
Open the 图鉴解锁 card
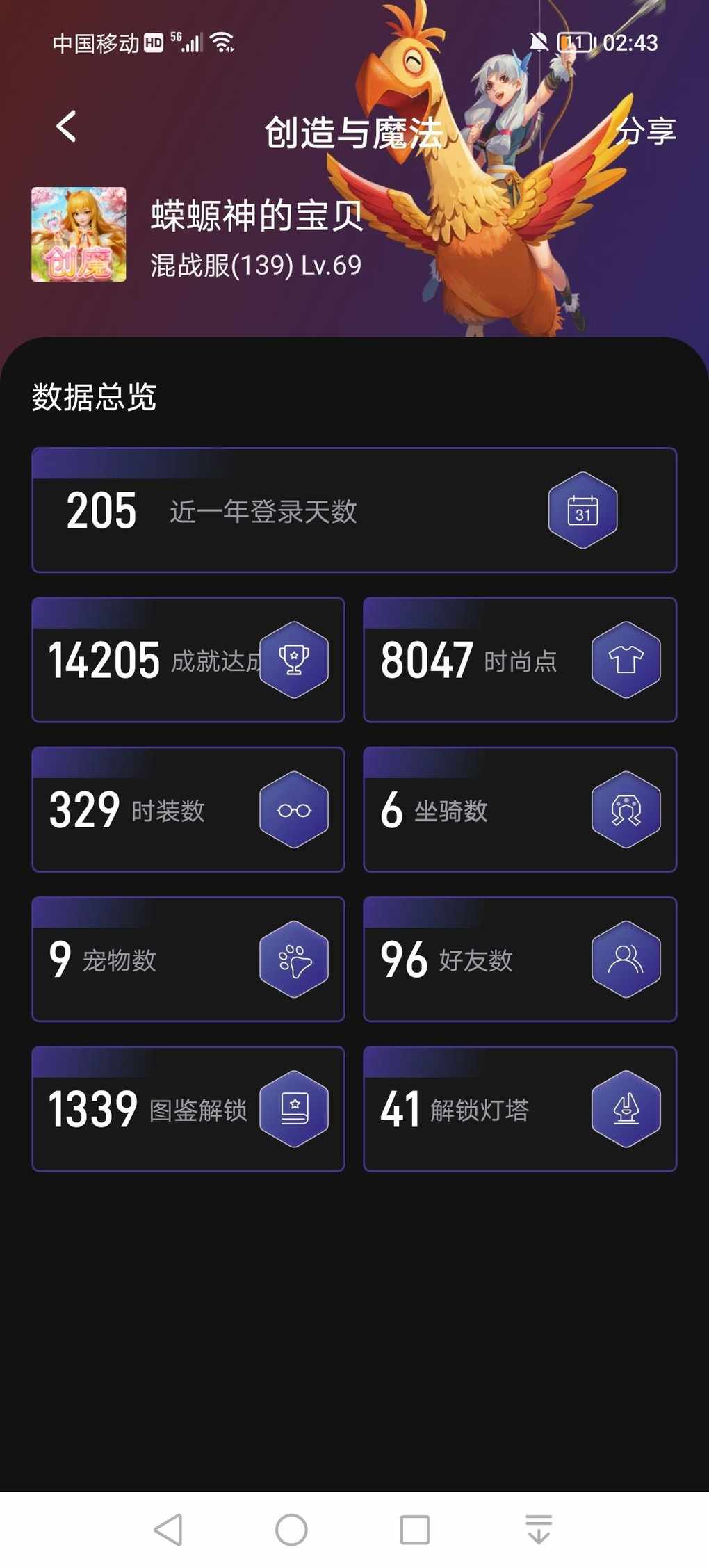[x=188, y=1108]
